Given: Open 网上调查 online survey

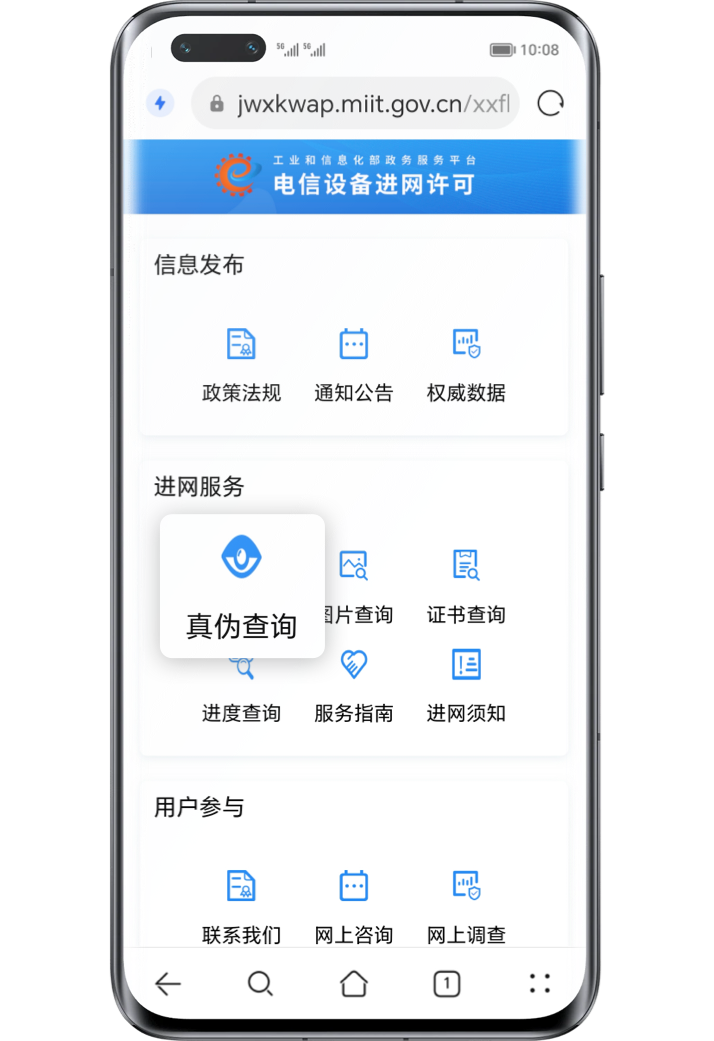Looking at the screenshot, I should (x=466, y=906).
